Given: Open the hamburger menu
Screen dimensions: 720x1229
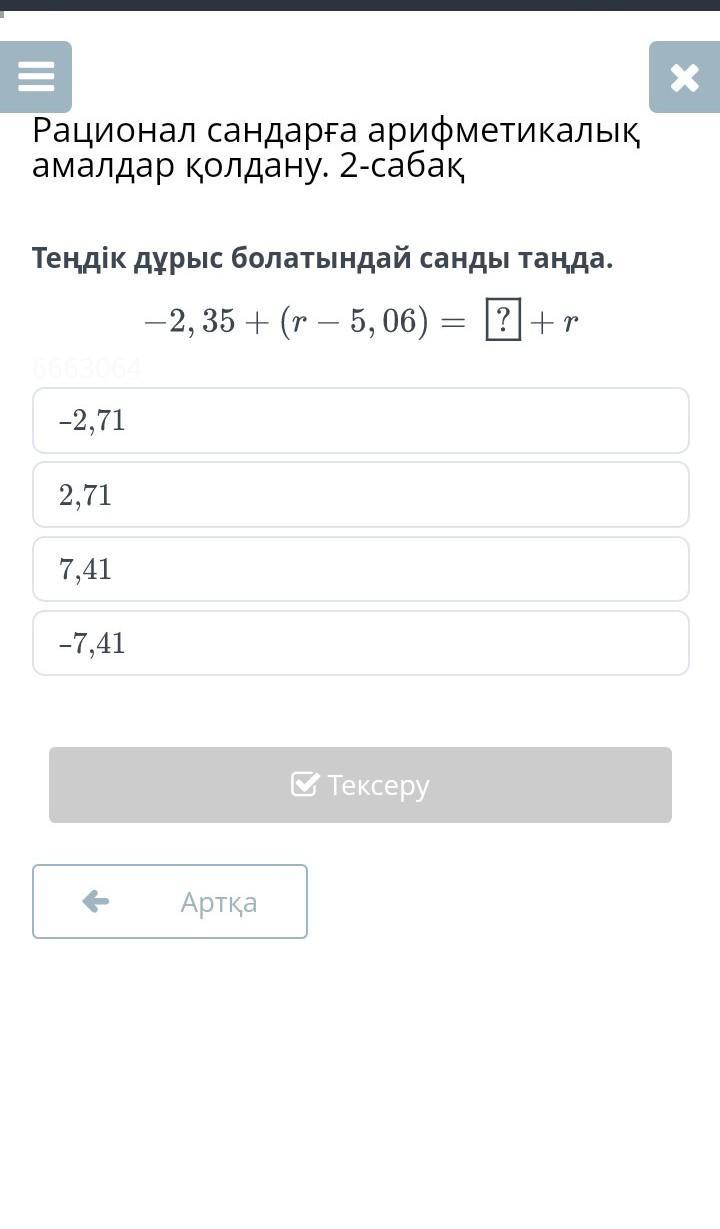Looking at the screenshot, I should (36, 77).
